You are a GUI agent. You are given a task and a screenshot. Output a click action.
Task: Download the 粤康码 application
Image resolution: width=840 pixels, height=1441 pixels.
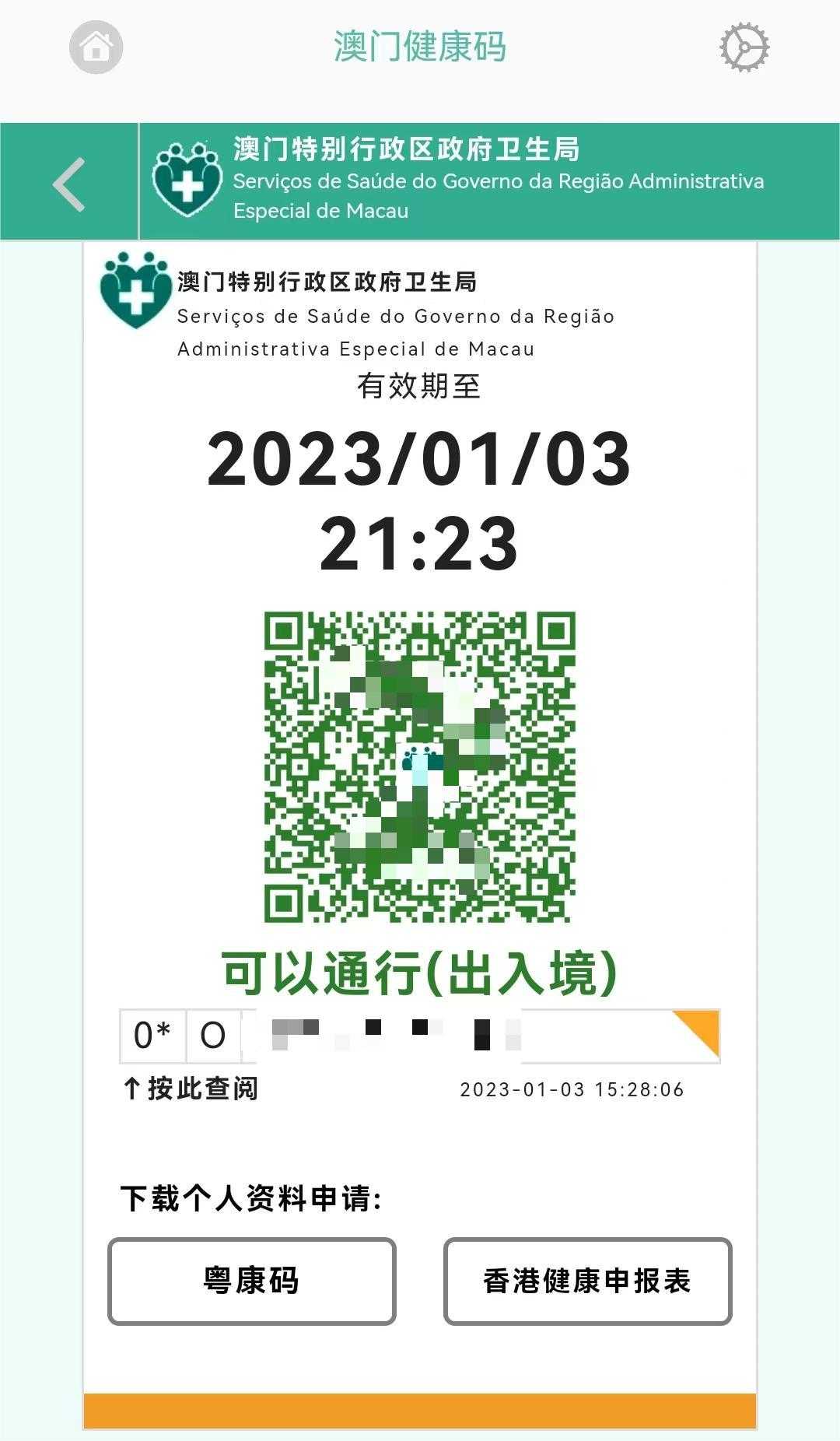coord(252,1281)
